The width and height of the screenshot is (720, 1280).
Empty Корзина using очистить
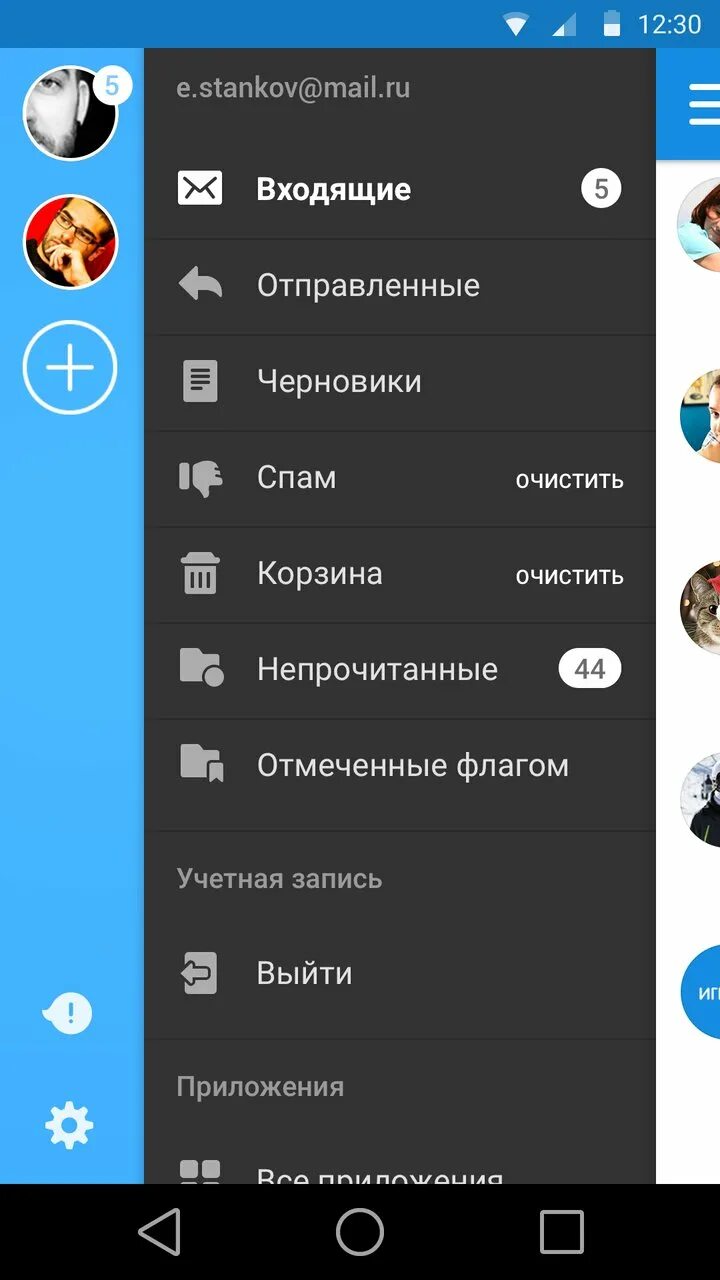coord(569,576)
